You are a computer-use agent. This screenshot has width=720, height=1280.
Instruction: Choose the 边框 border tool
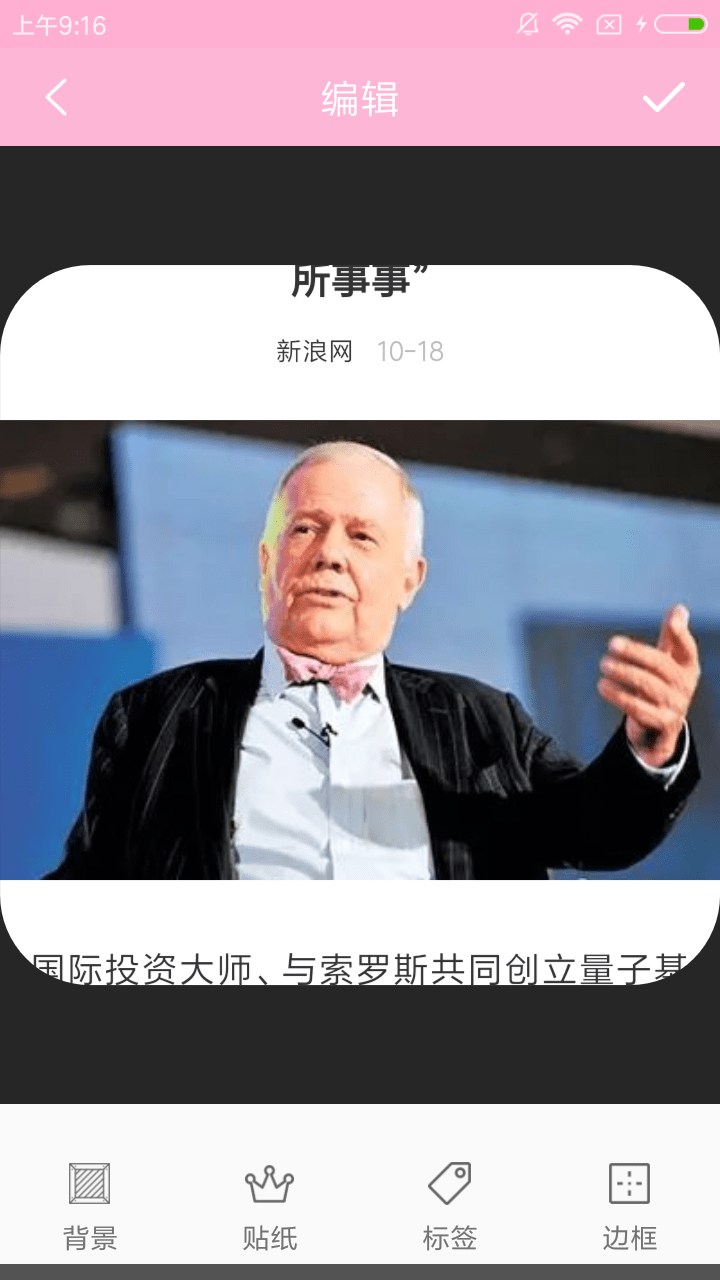[630, 1205]
